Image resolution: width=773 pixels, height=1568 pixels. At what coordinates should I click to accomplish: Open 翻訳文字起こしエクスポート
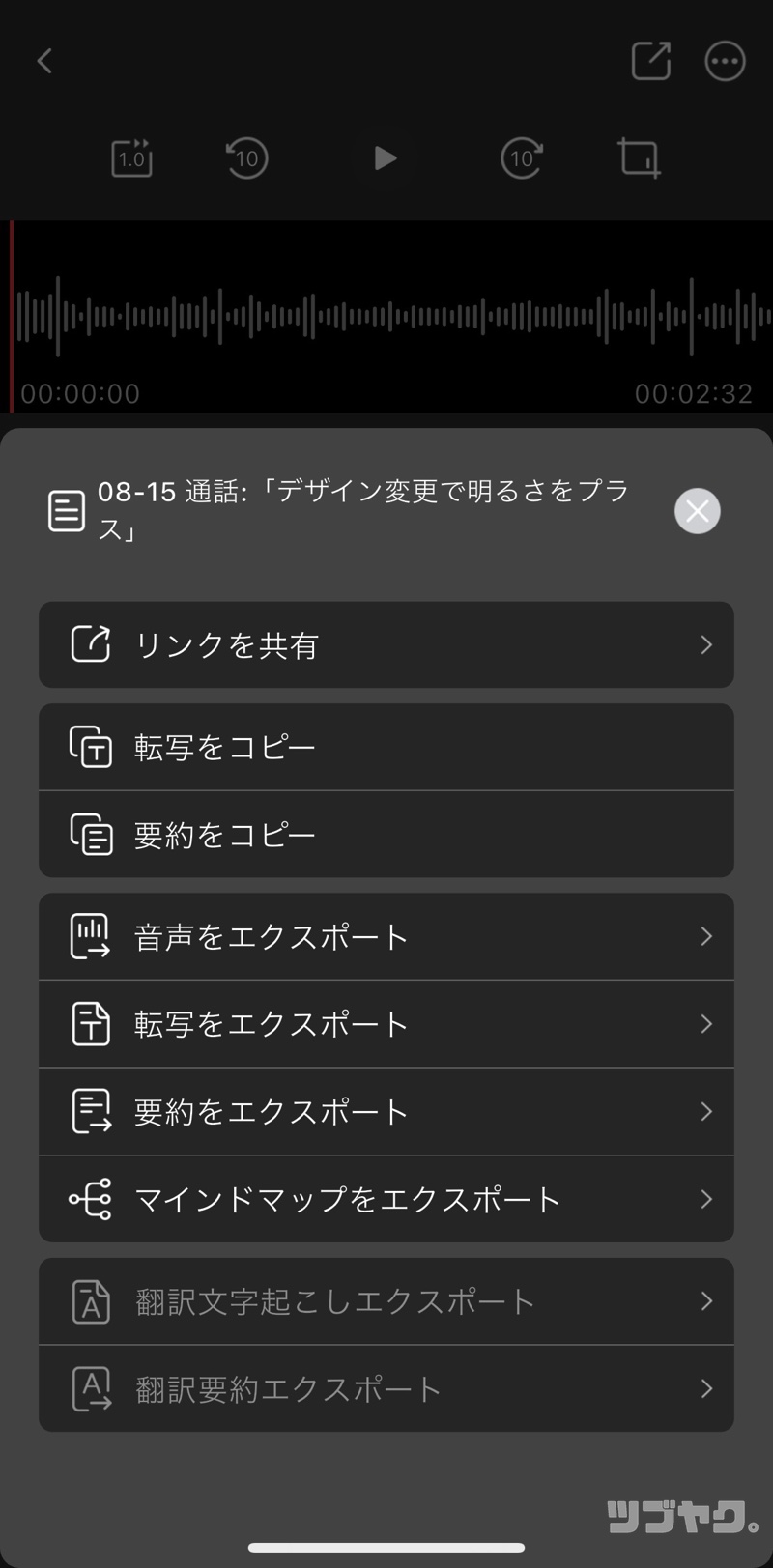(x=386, y=1301)
